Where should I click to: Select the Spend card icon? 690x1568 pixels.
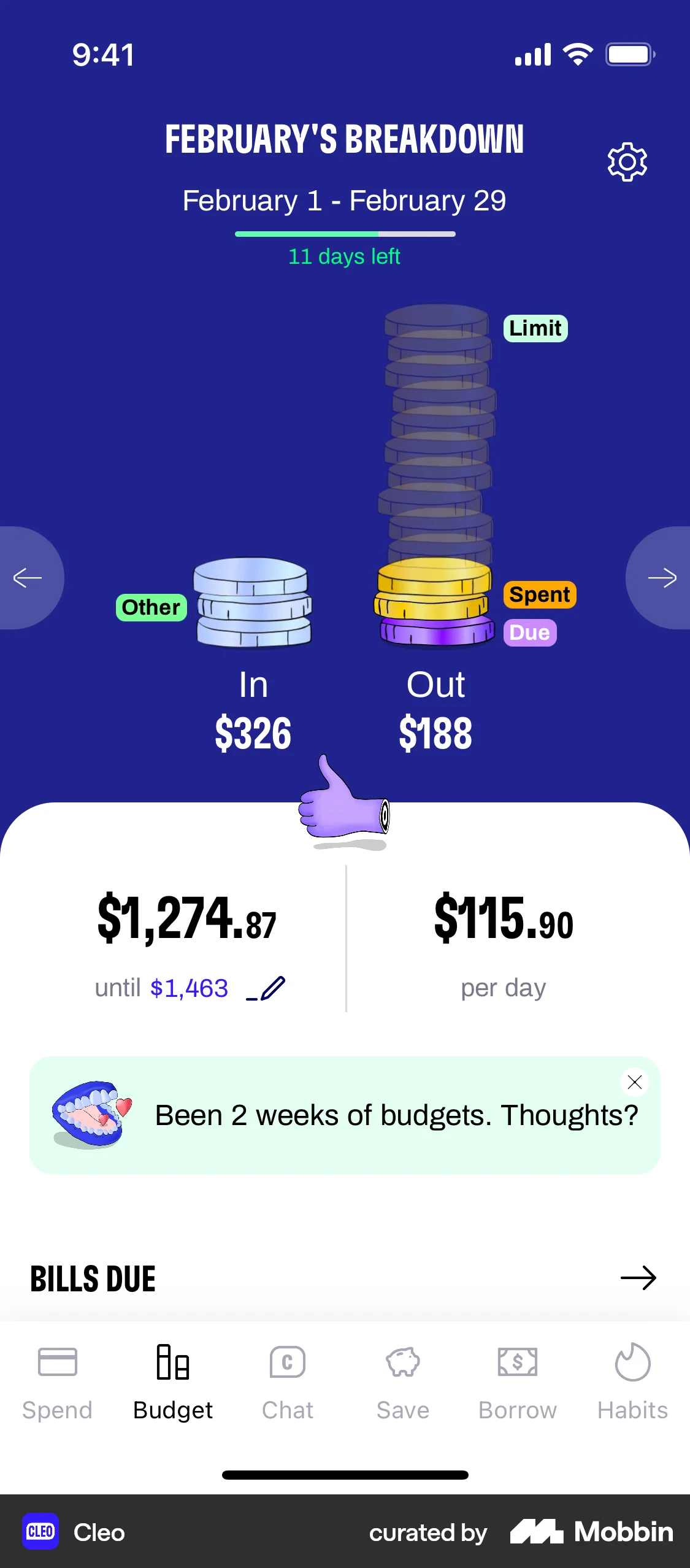[57, 1363]
